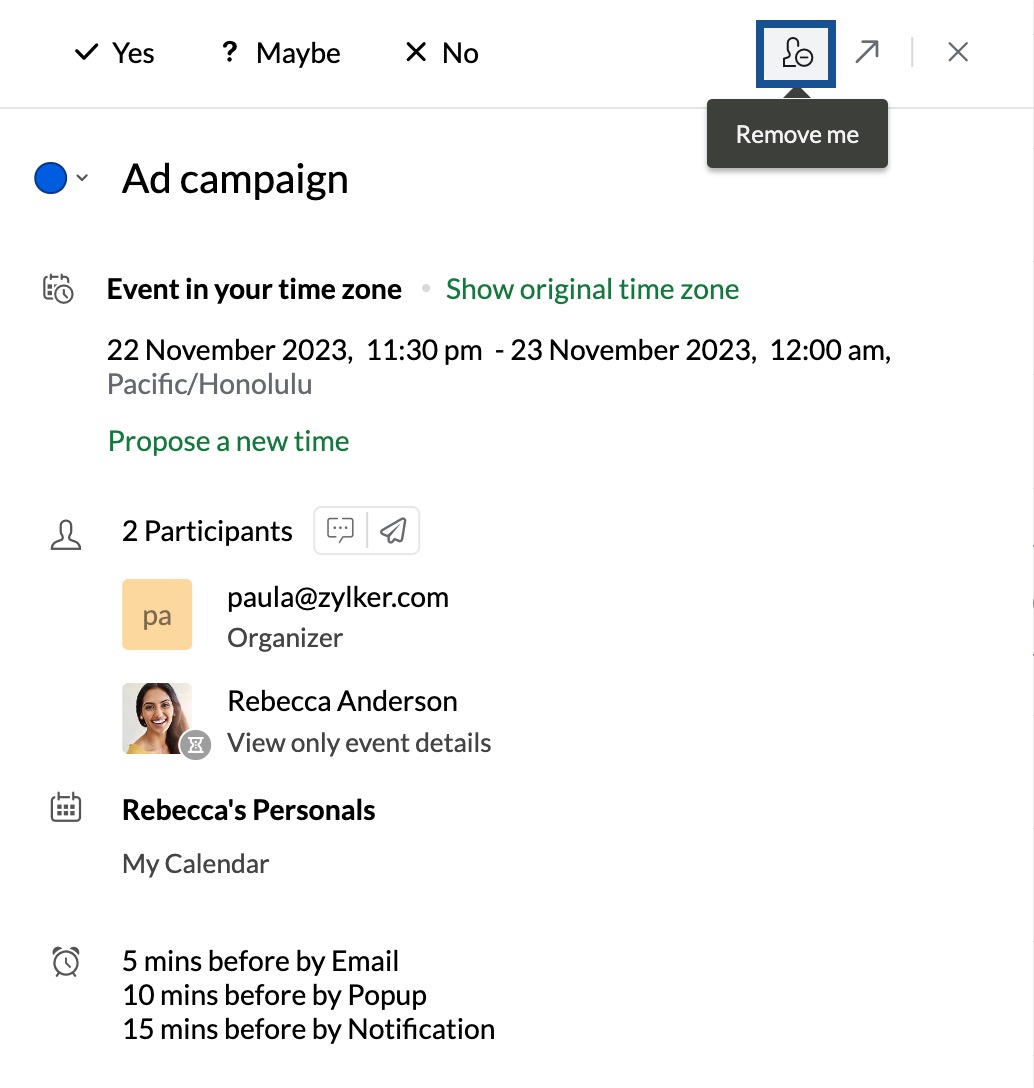Open participant Rebecca Anderson
Screen dimensions: 1034x1088
342,702
